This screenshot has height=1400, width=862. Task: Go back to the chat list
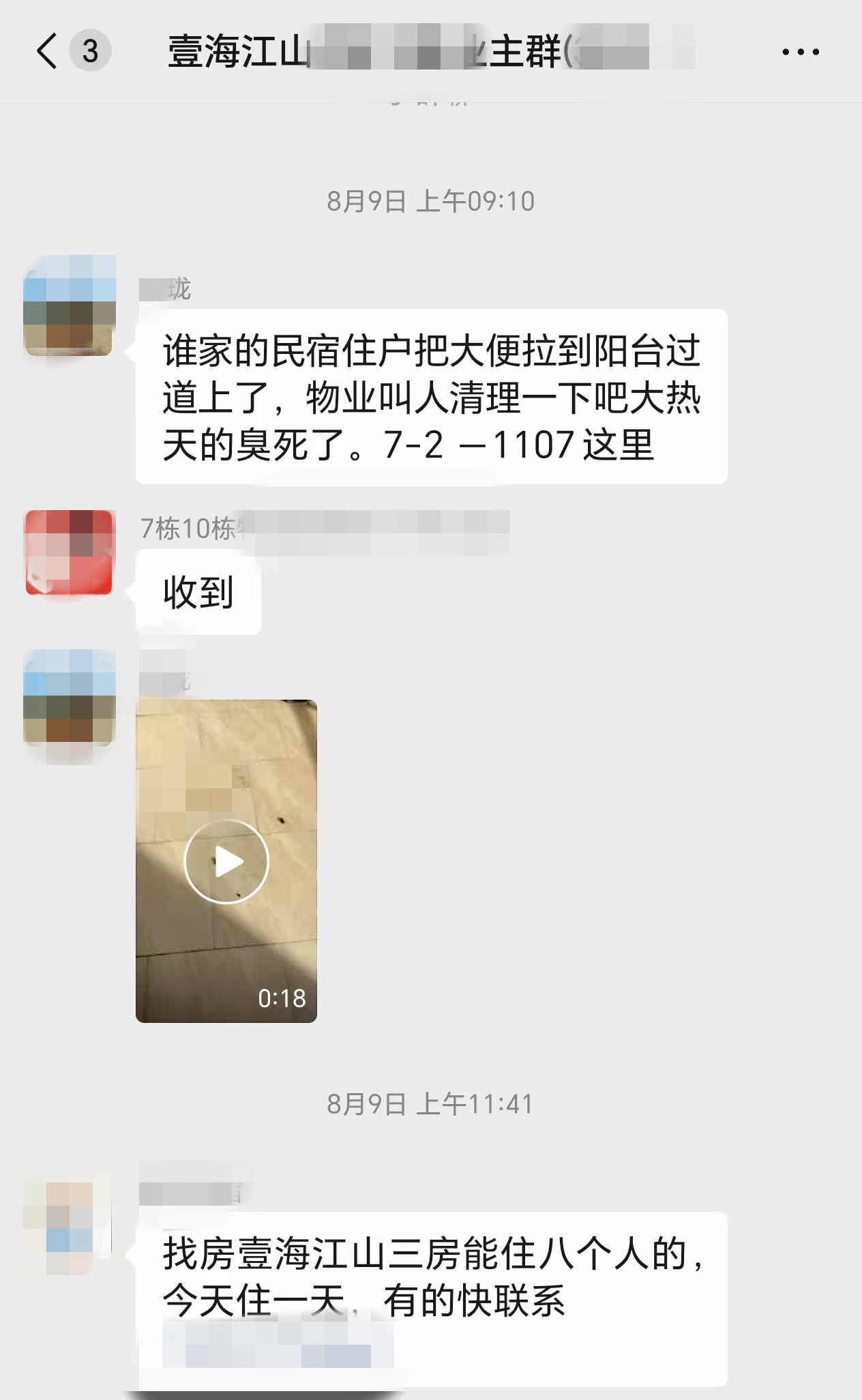(48, 52)
